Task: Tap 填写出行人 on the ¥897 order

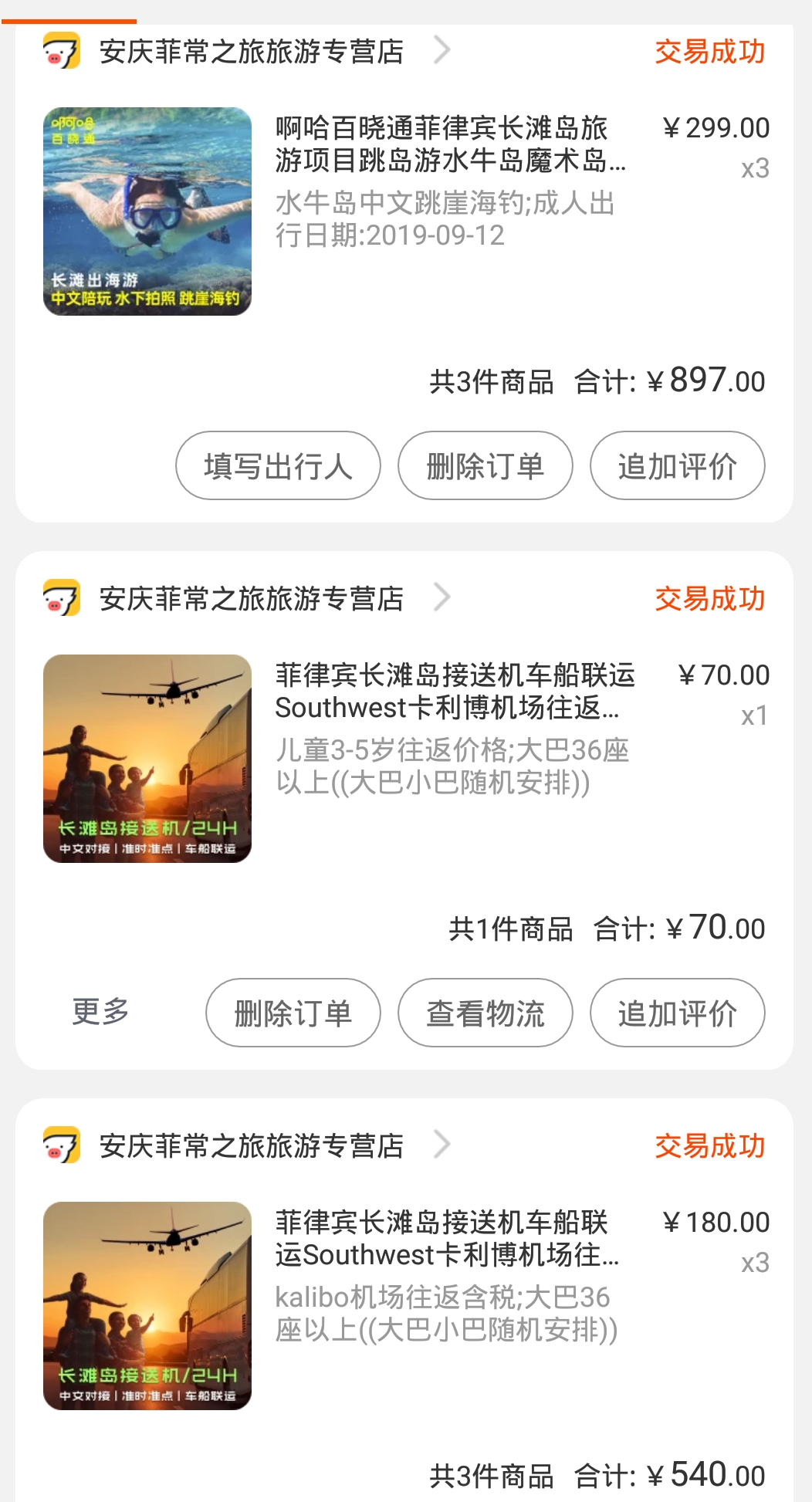Action: point(278,465)
